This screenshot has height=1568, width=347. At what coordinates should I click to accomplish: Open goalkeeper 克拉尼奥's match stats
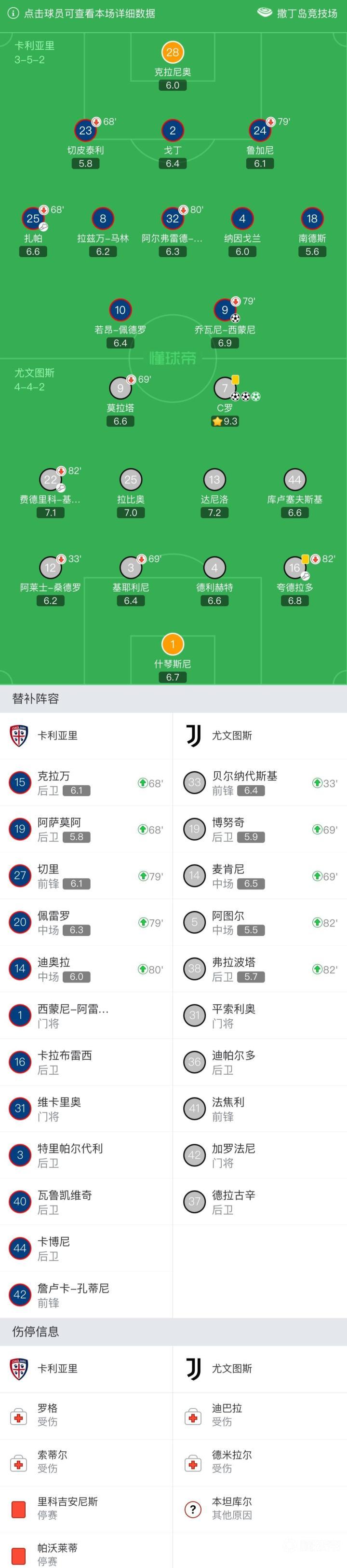click(173, 53)
